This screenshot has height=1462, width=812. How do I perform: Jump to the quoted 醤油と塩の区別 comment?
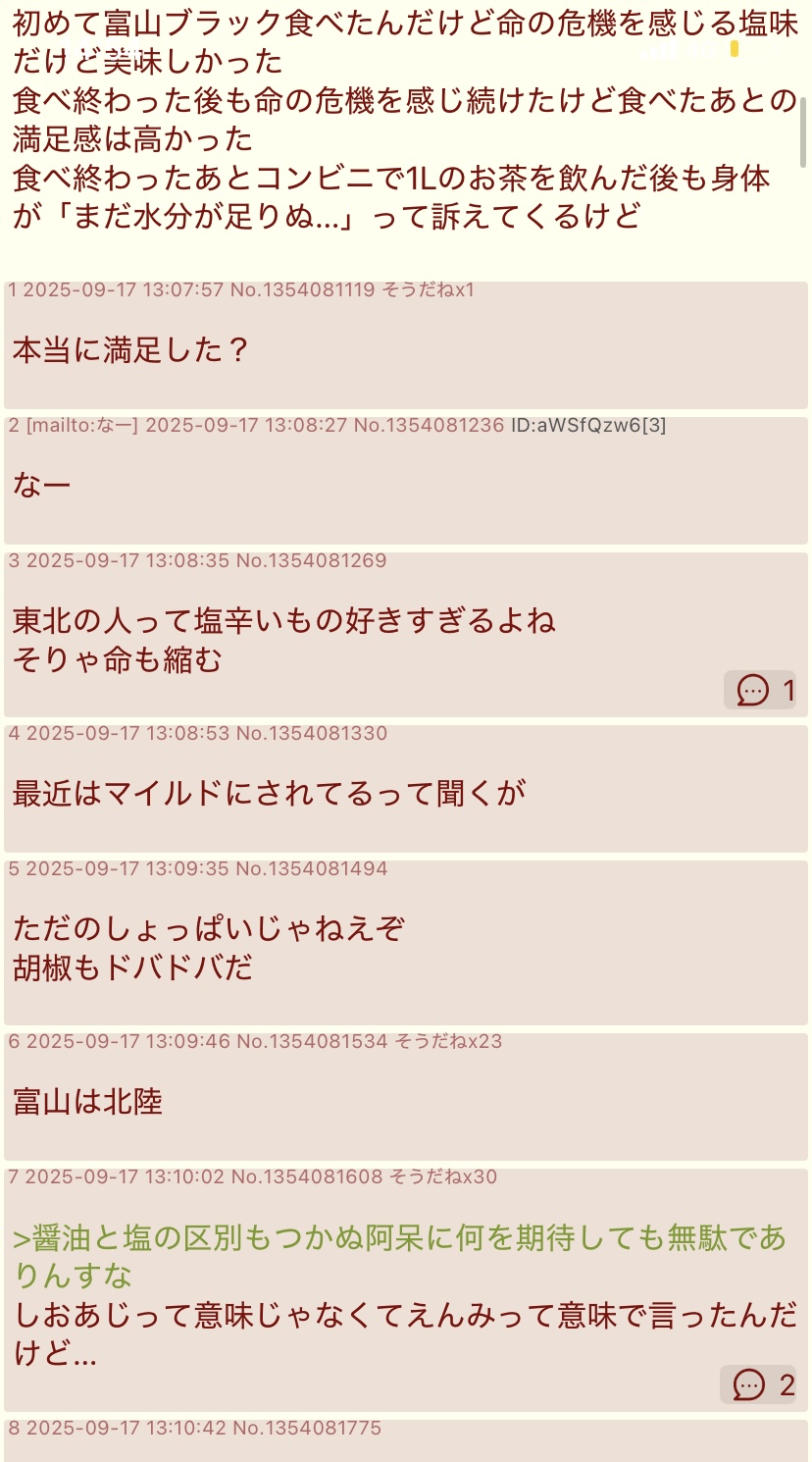400,1257
